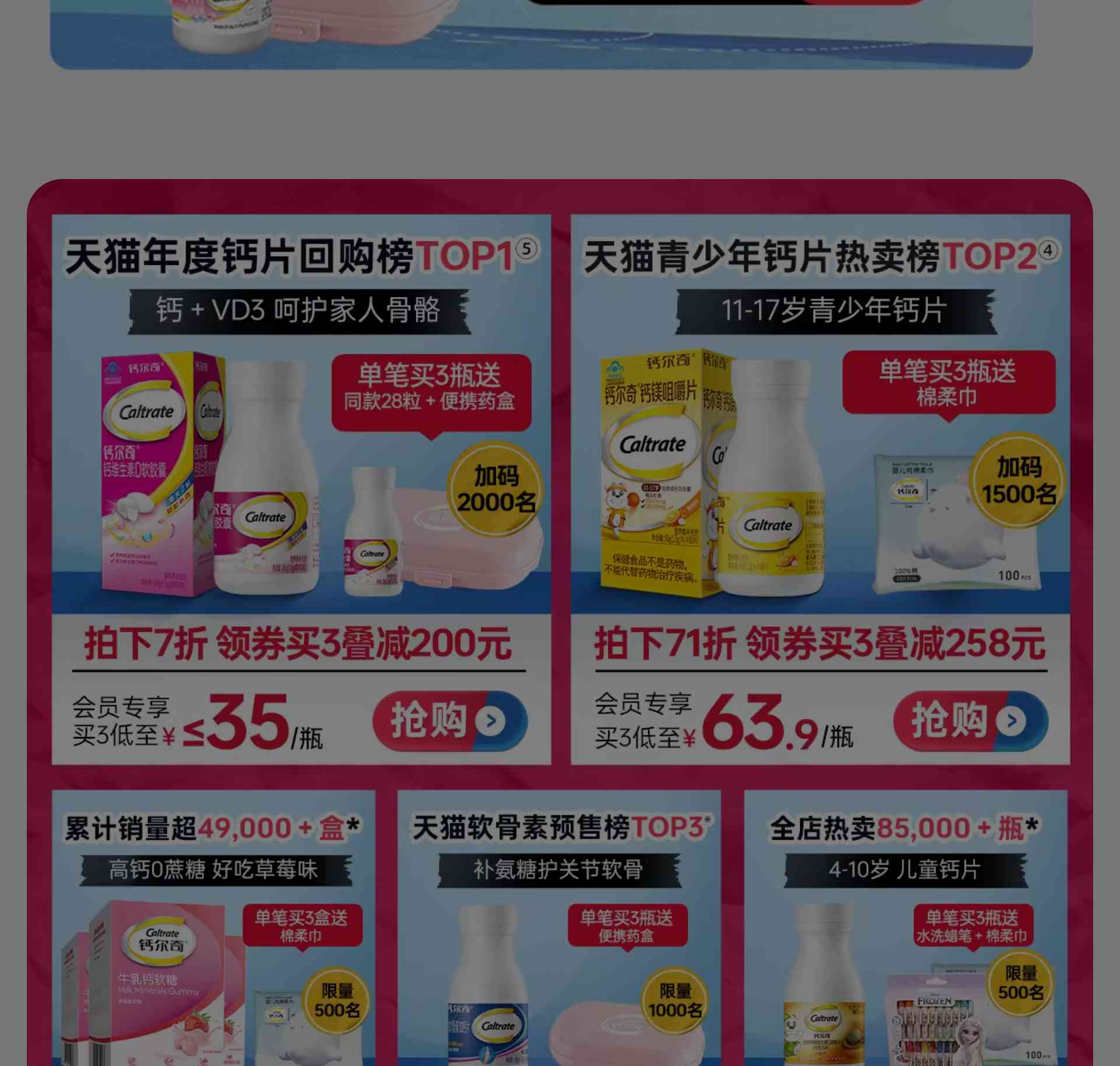Open the 钙+VD3 呵护家人骨骼 product card

300,467
